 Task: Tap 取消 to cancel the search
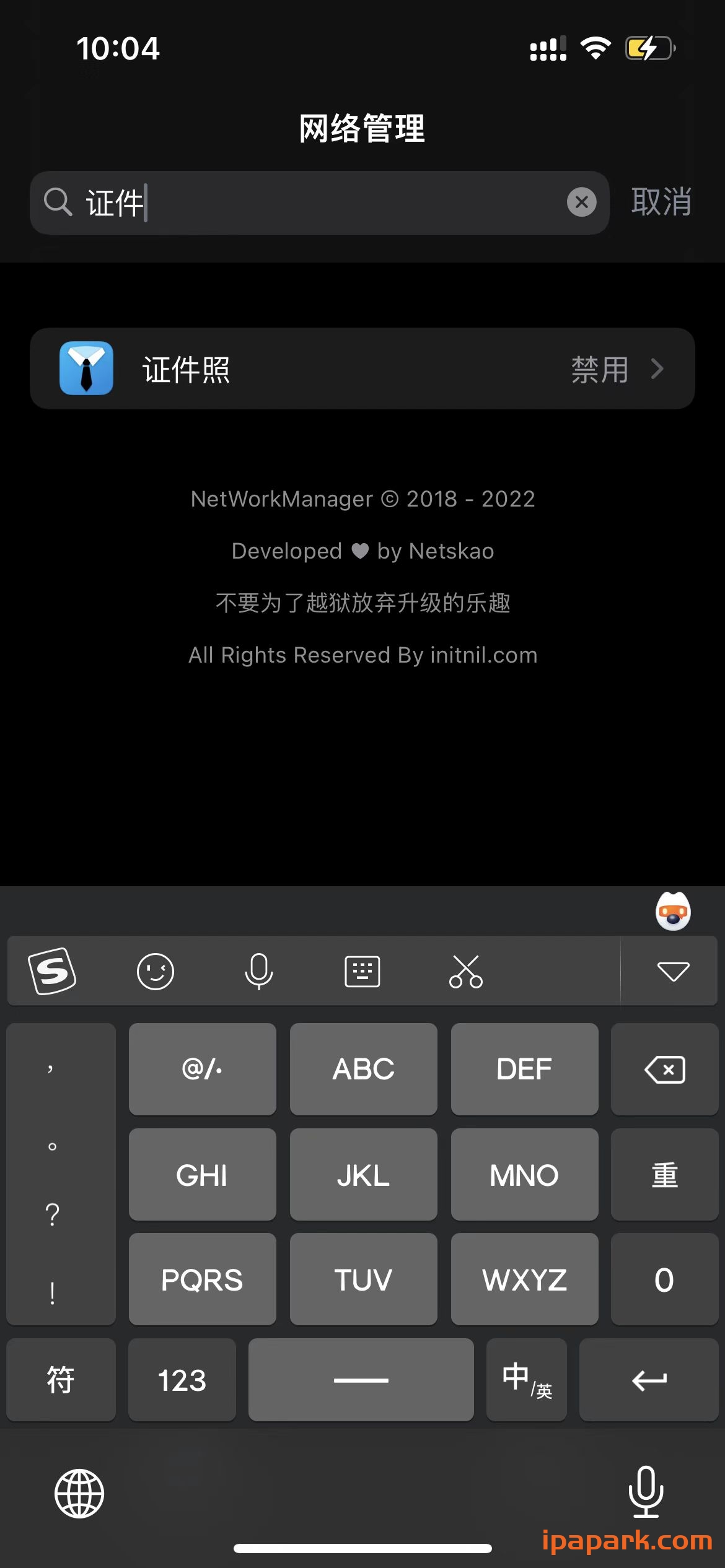[661, 202]
